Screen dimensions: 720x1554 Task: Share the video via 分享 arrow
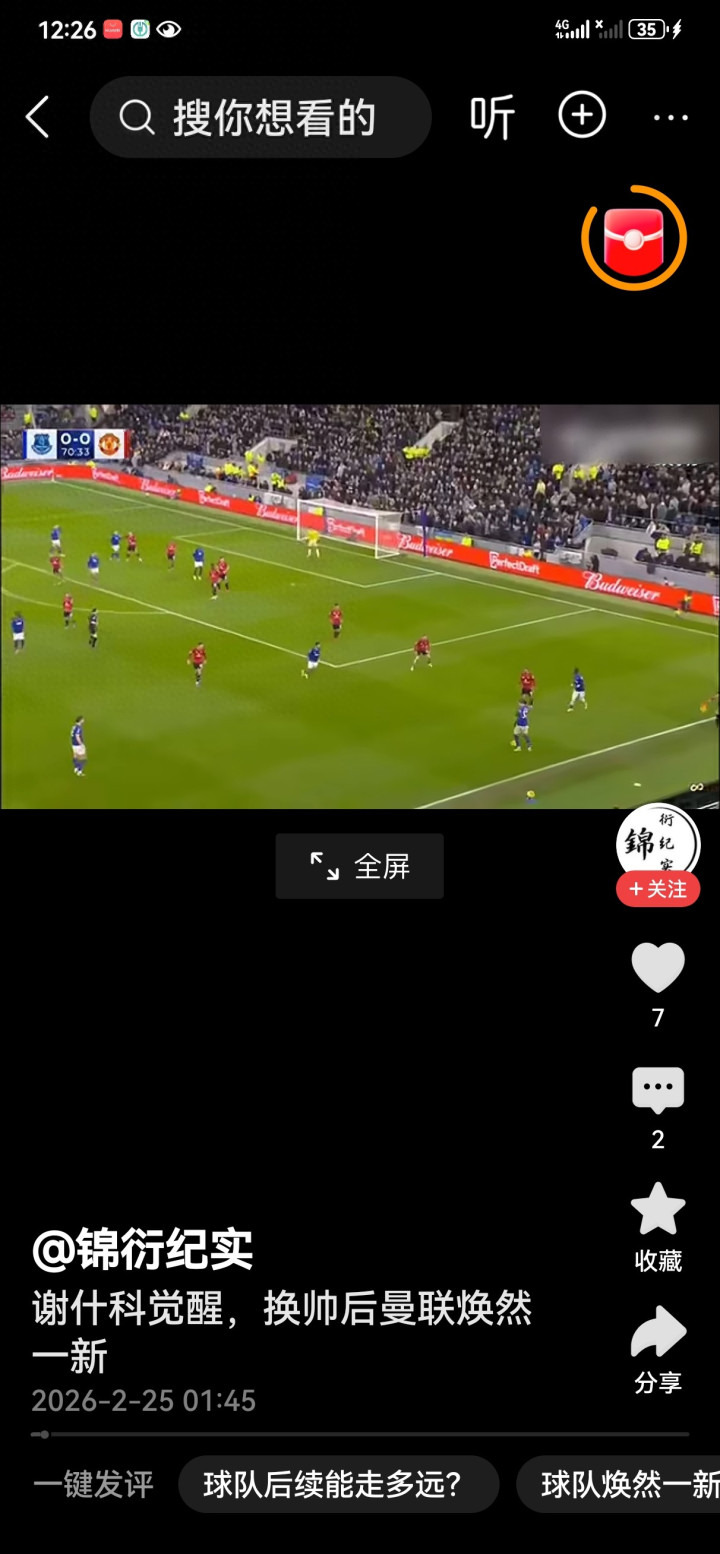(x=657, y=1333)
